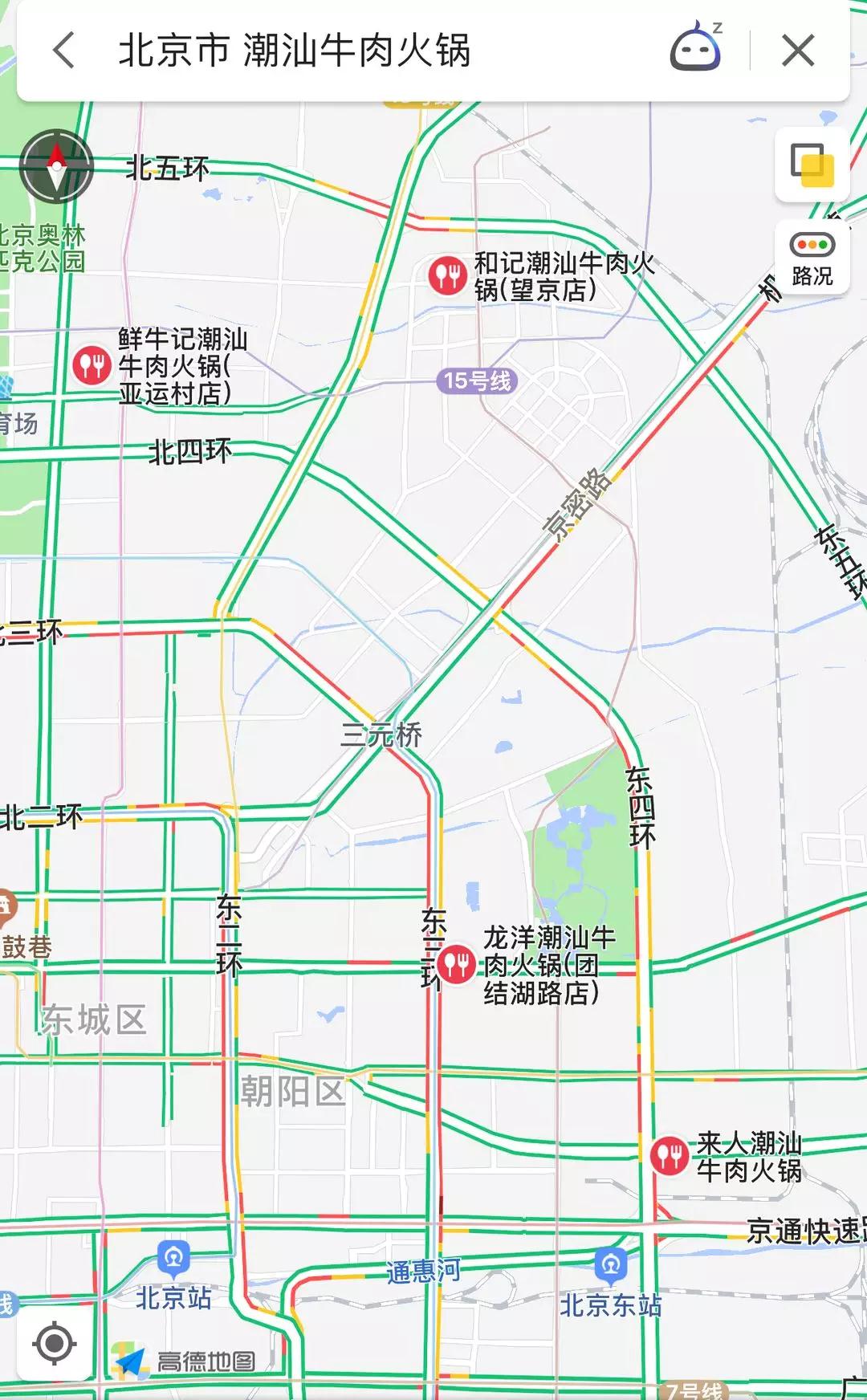867x1400 pixels.
Task: Select 来人潮汕牛肉火锅 marker
Action: 670,1155
